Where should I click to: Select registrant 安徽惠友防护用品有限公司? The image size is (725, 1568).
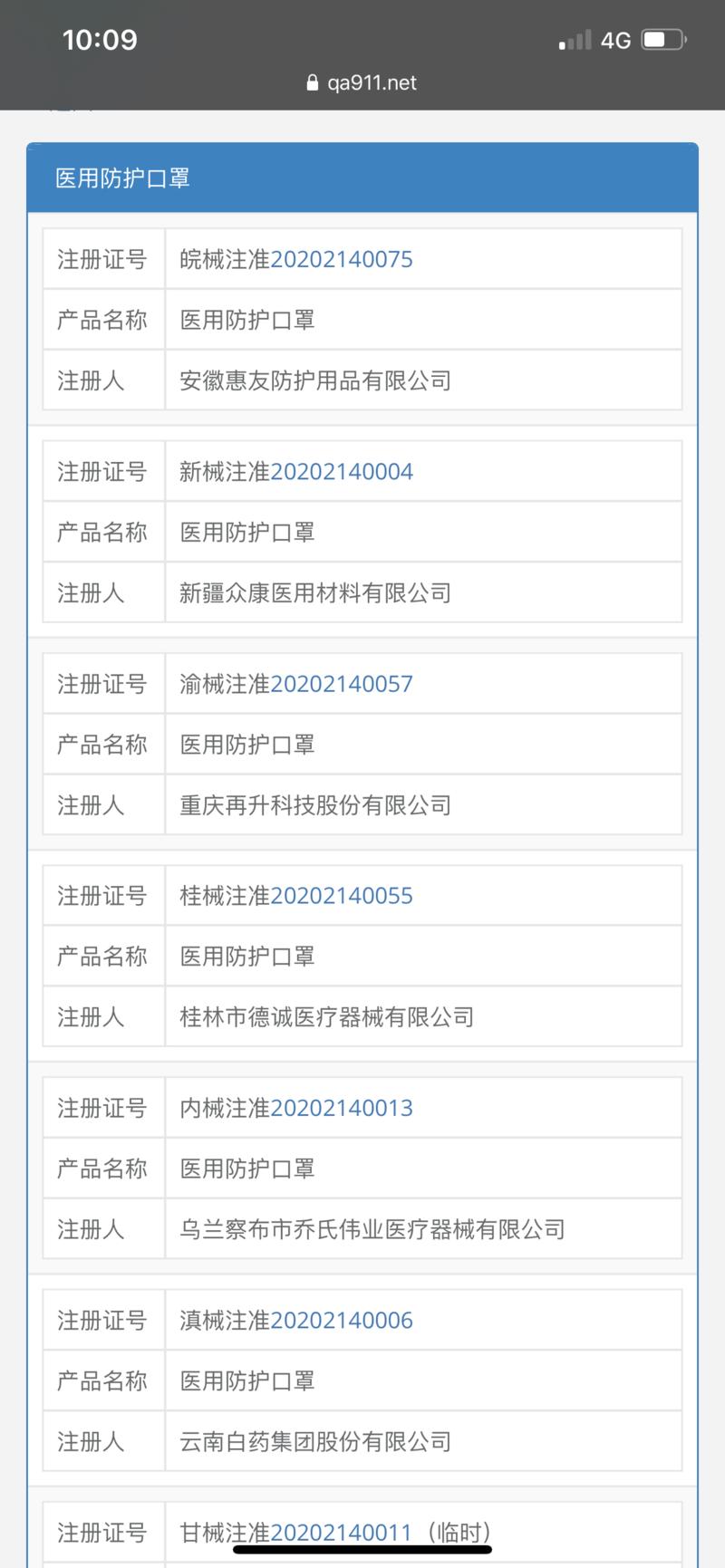[x=315, y=380]
